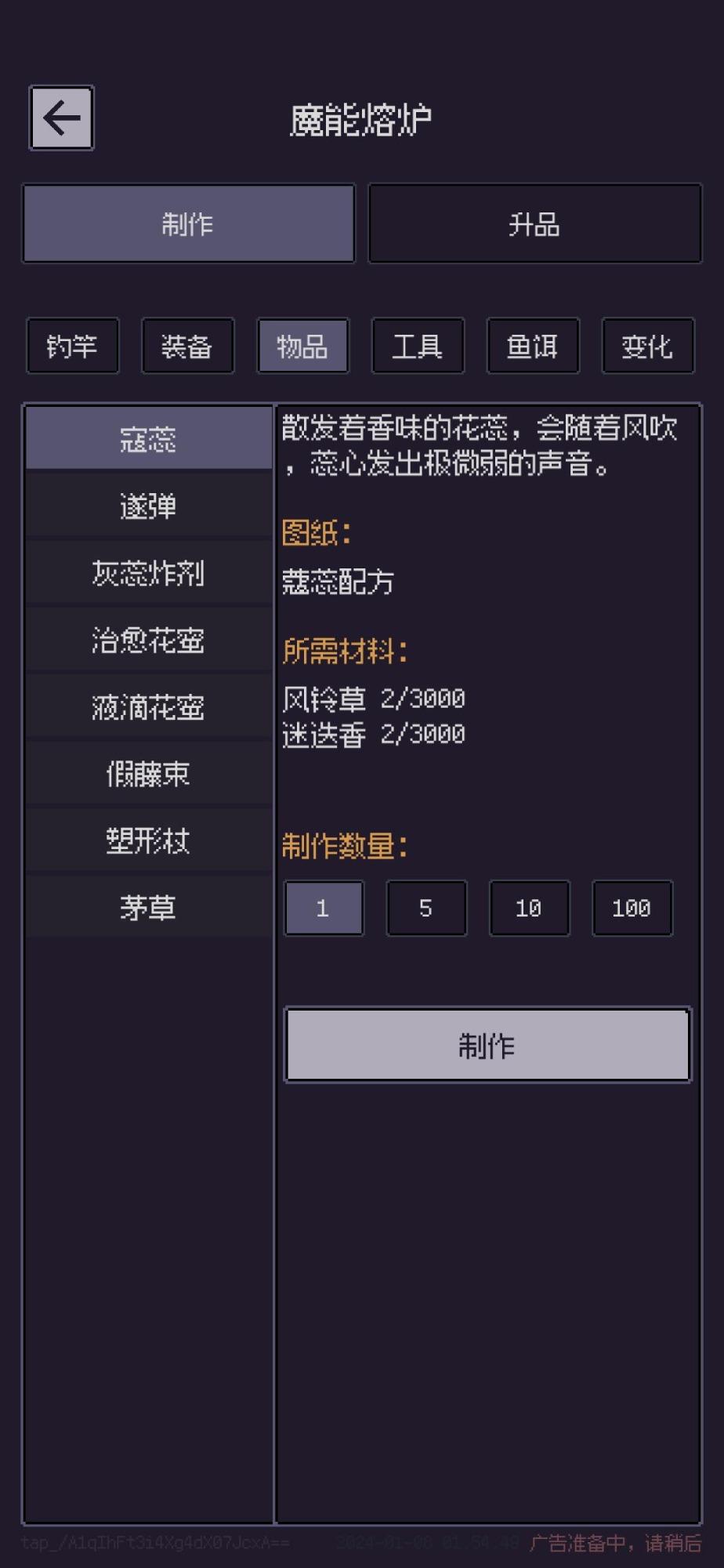Select the 假藤束 item
This screenshot has height=1568, width=724.
pyautogui.click(x=148, y=774)
